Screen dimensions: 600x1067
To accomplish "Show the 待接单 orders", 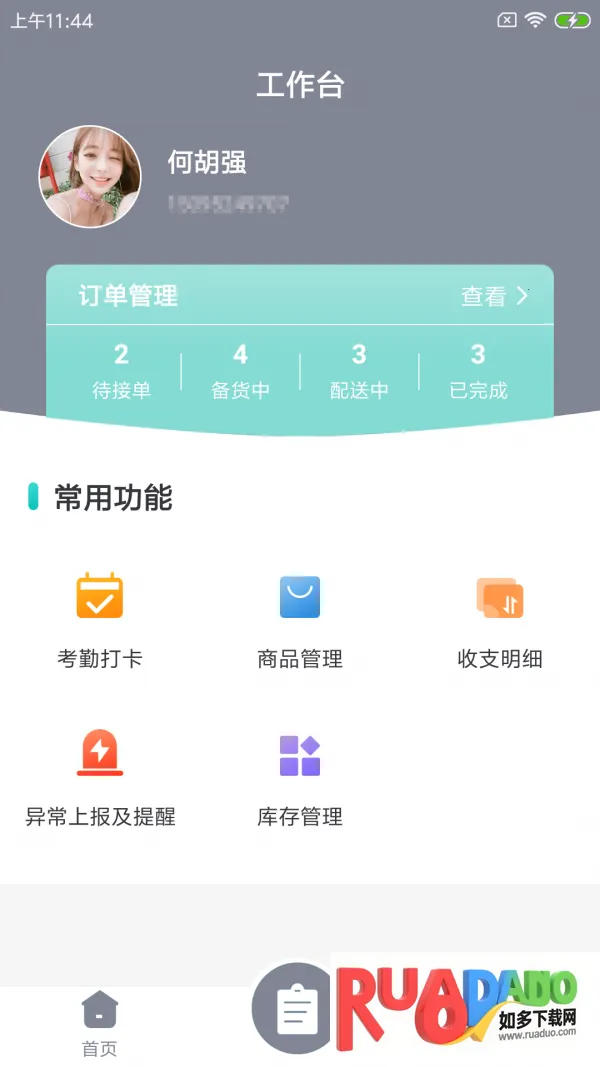I will click(121, 371).
